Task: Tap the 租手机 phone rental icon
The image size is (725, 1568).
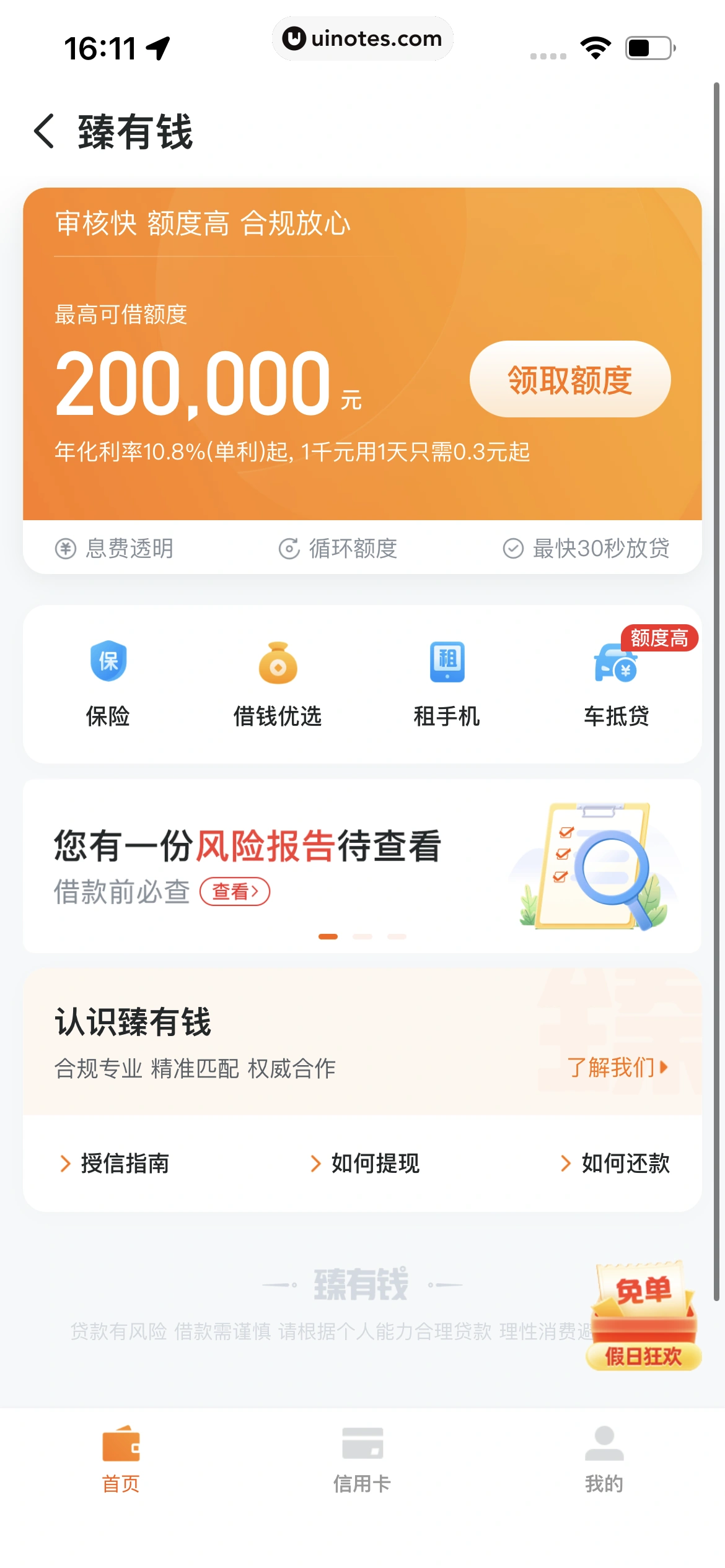Action: coord(447,662)
